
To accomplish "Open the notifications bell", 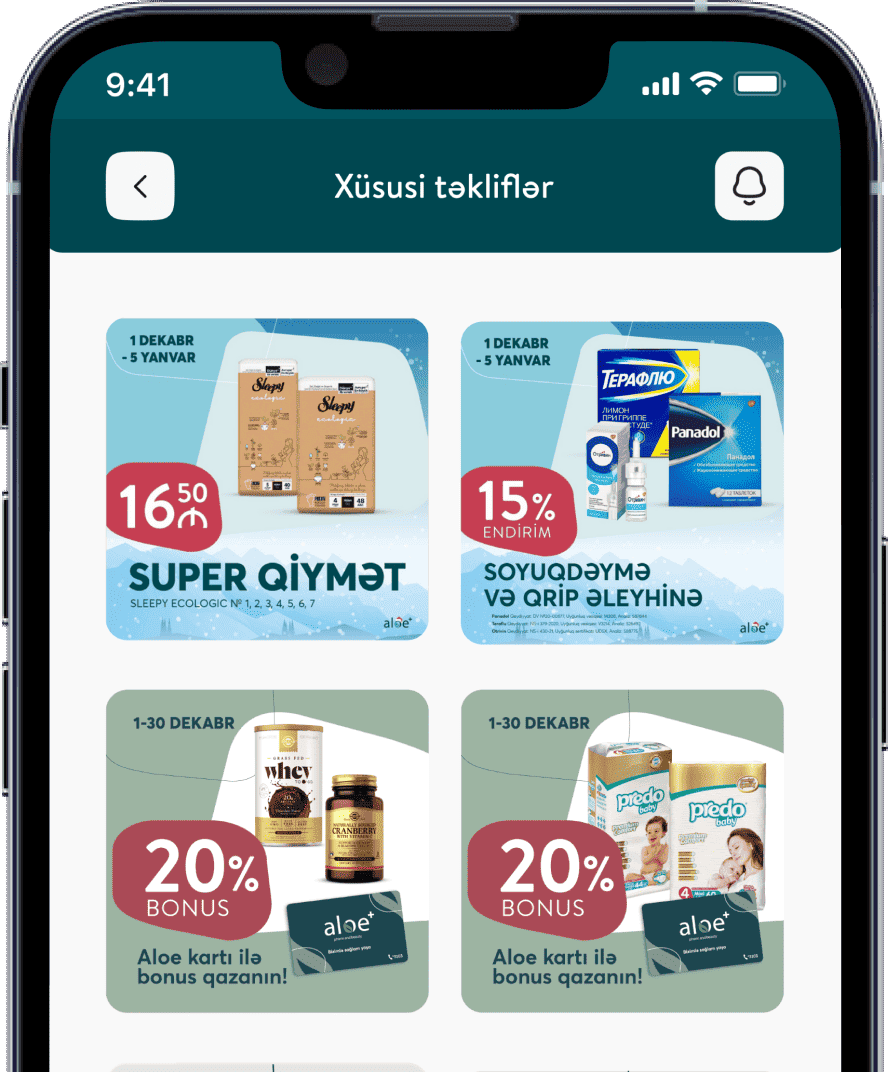I will [749, 186].
